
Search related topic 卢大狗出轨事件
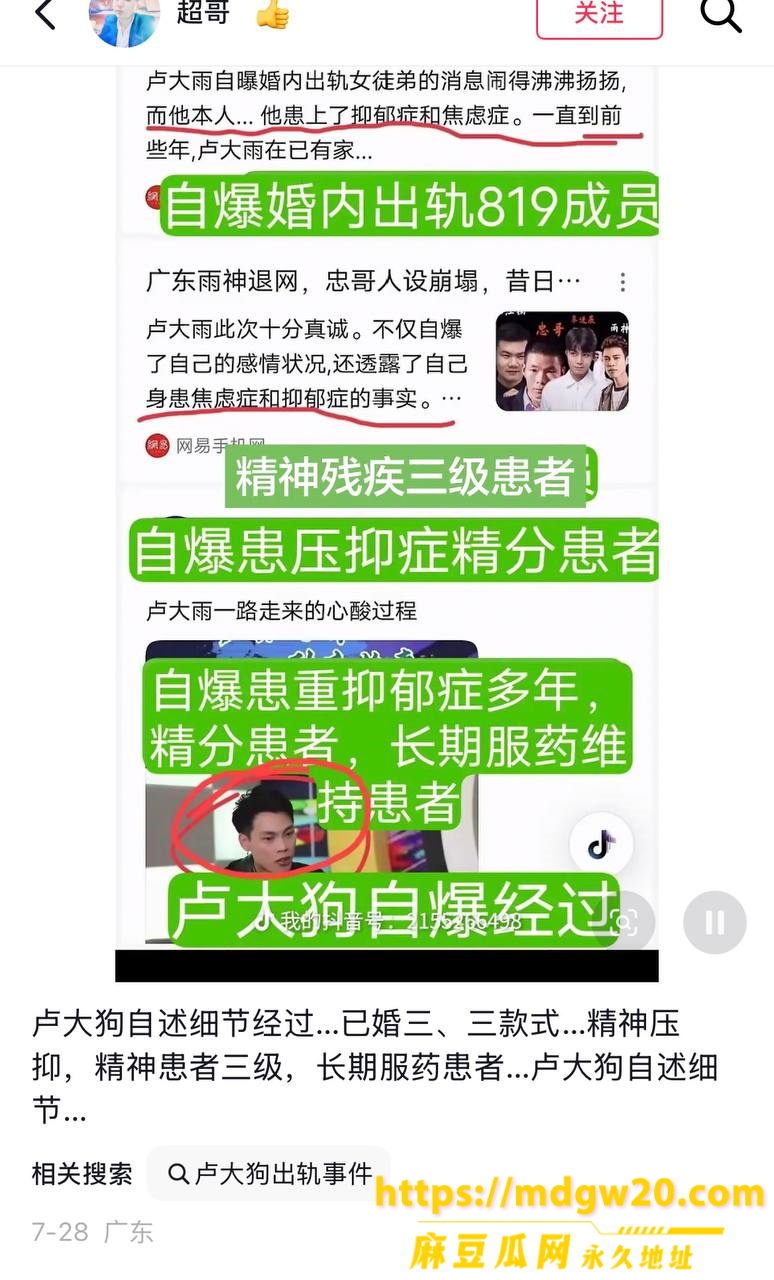tap(269, 1173)
